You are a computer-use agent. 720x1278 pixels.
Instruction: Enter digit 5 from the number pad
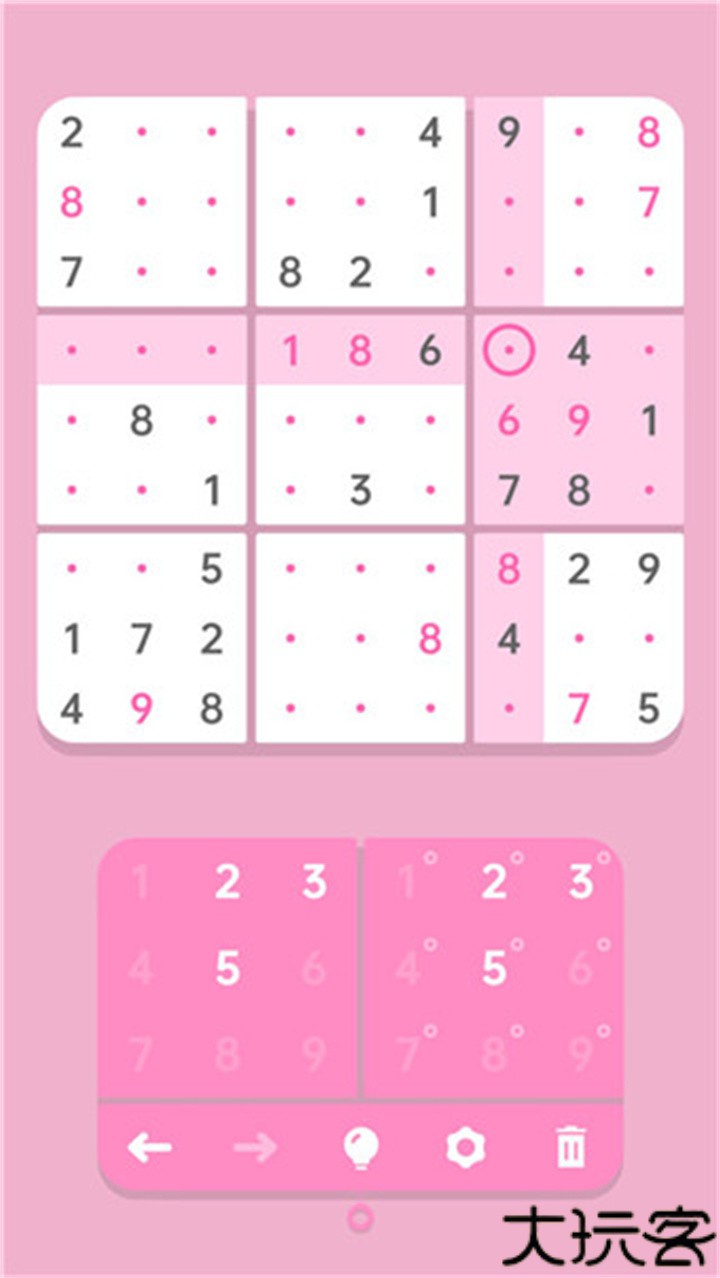pos(228,968)
